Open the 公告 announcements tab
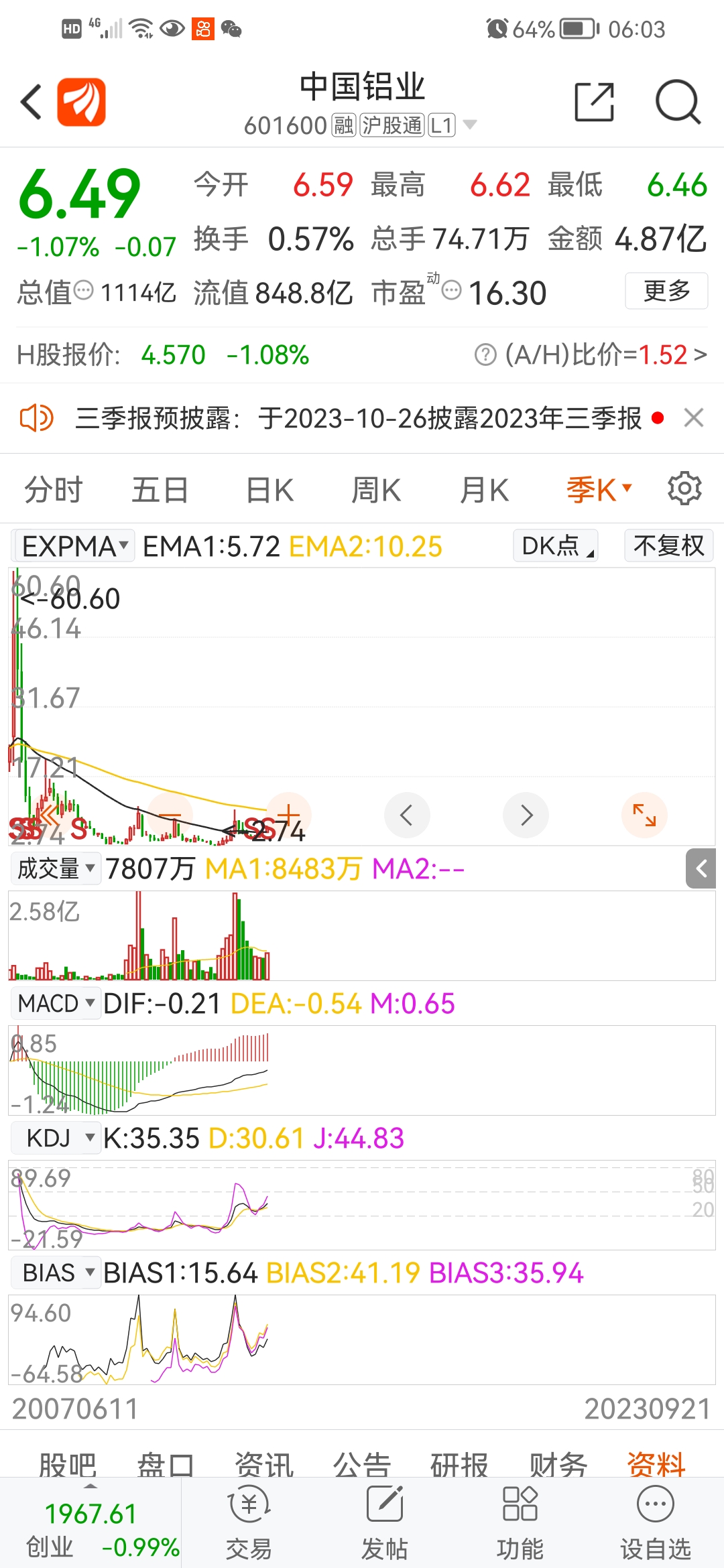The image size is (724, 1568). pos(362,1464)
